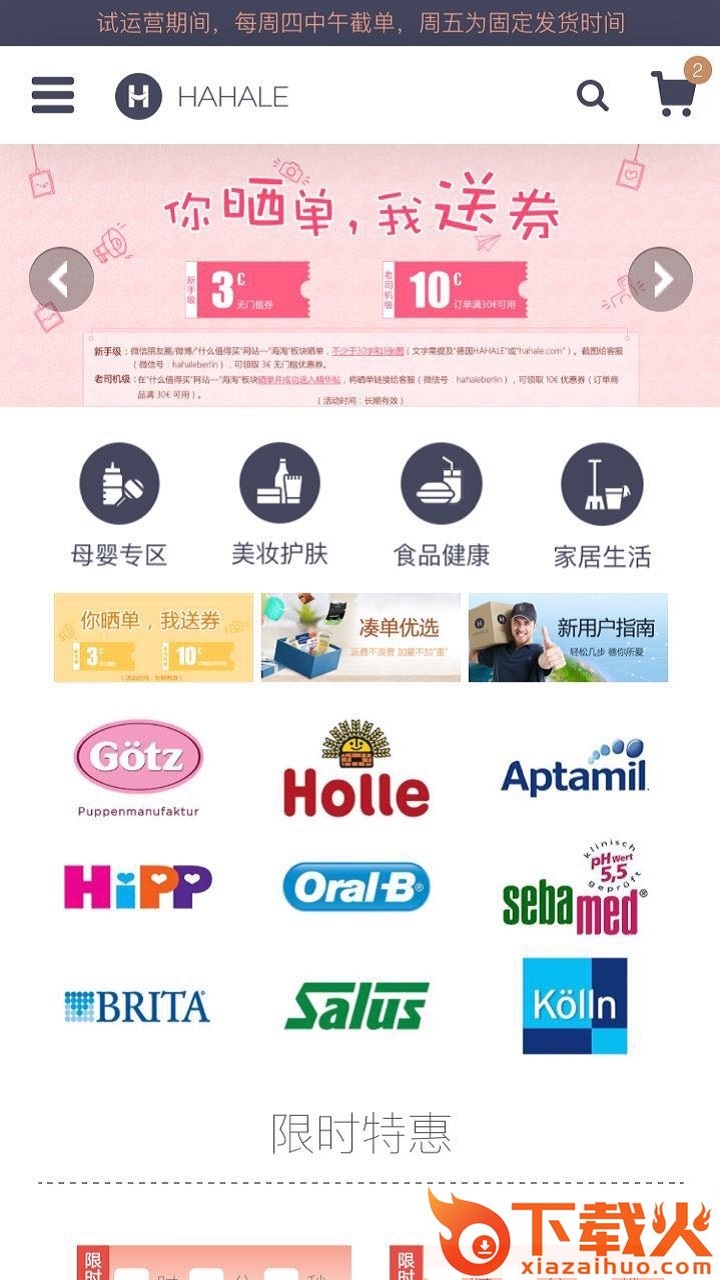The height and width of the screenshot is (1280, 720).
Task: Open the hamburger navigation menu
Action: click(x=52, y=95)
